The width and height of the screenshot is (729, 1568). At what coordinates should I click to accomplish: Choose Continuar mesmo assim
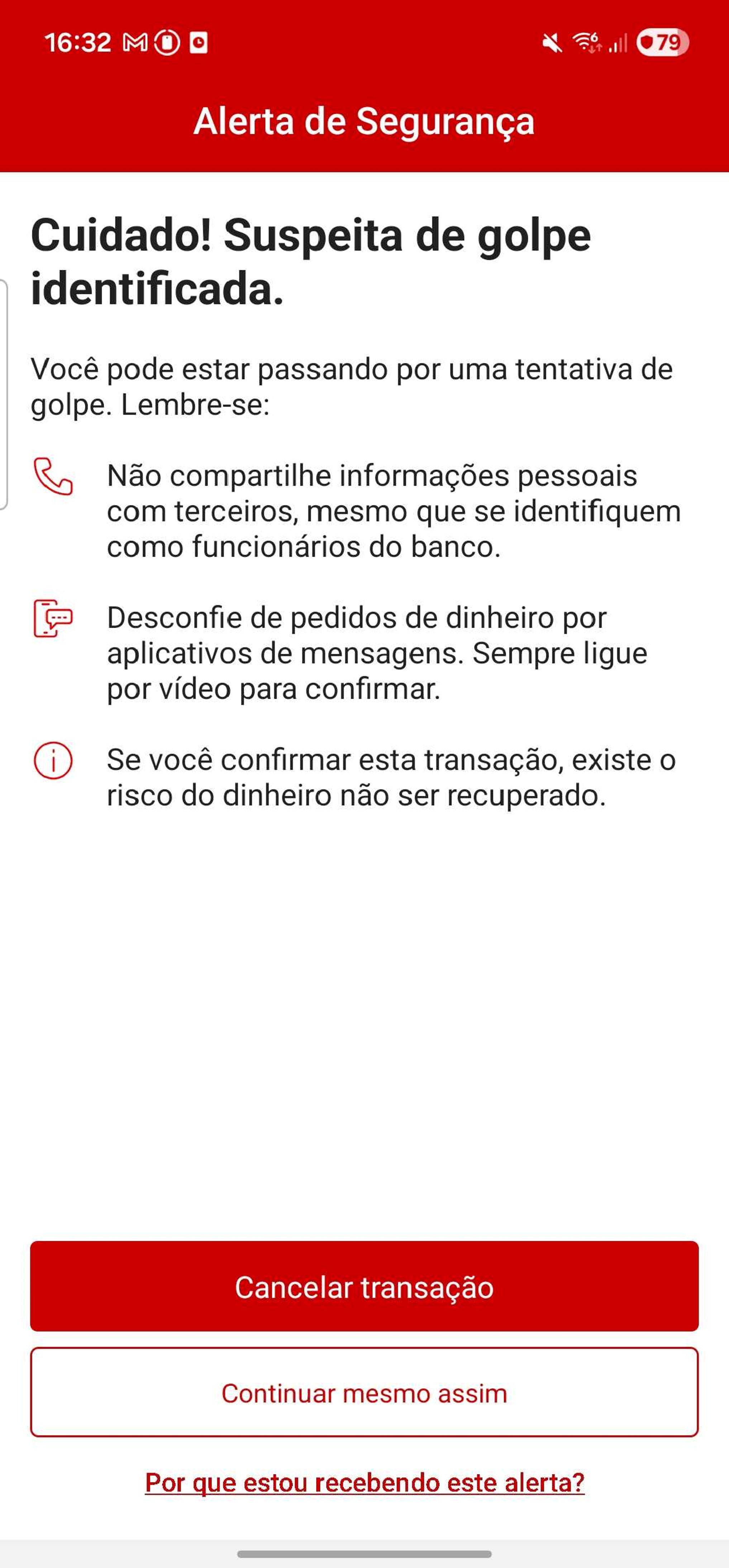click(x=364, y=1393)
